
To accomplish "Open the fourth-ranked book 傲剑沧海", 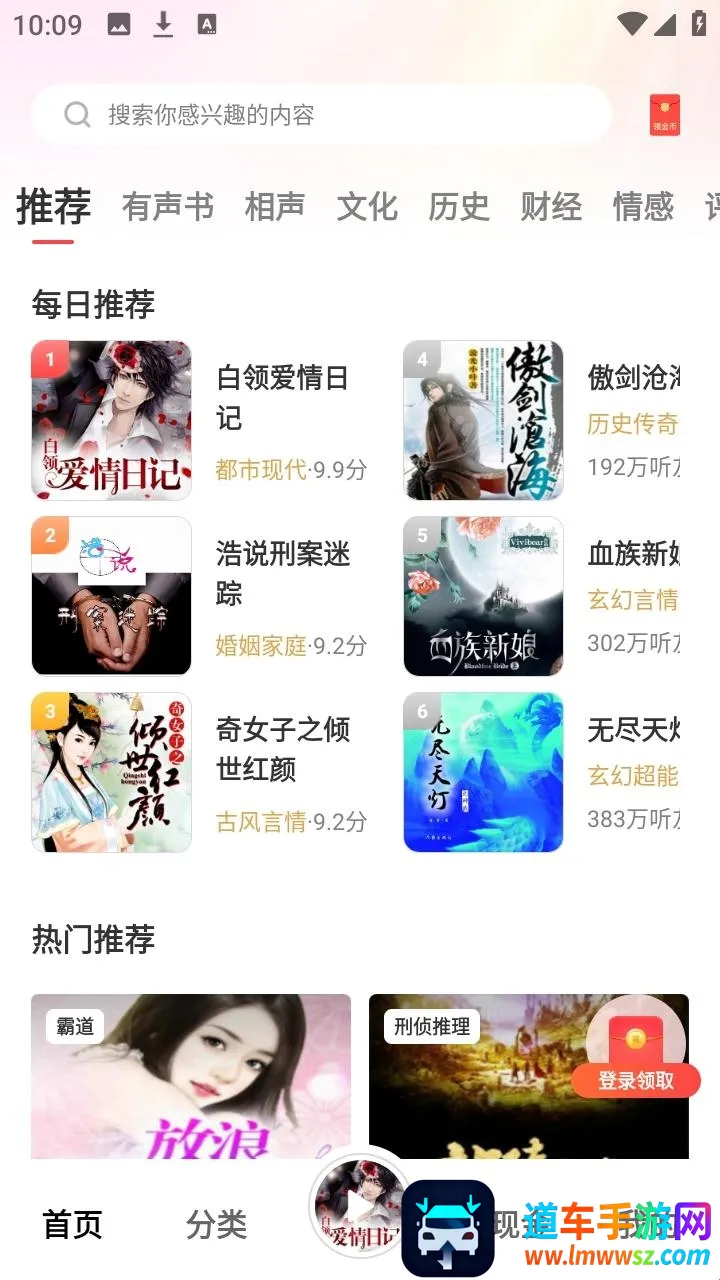I will click(x=484, y=420).
